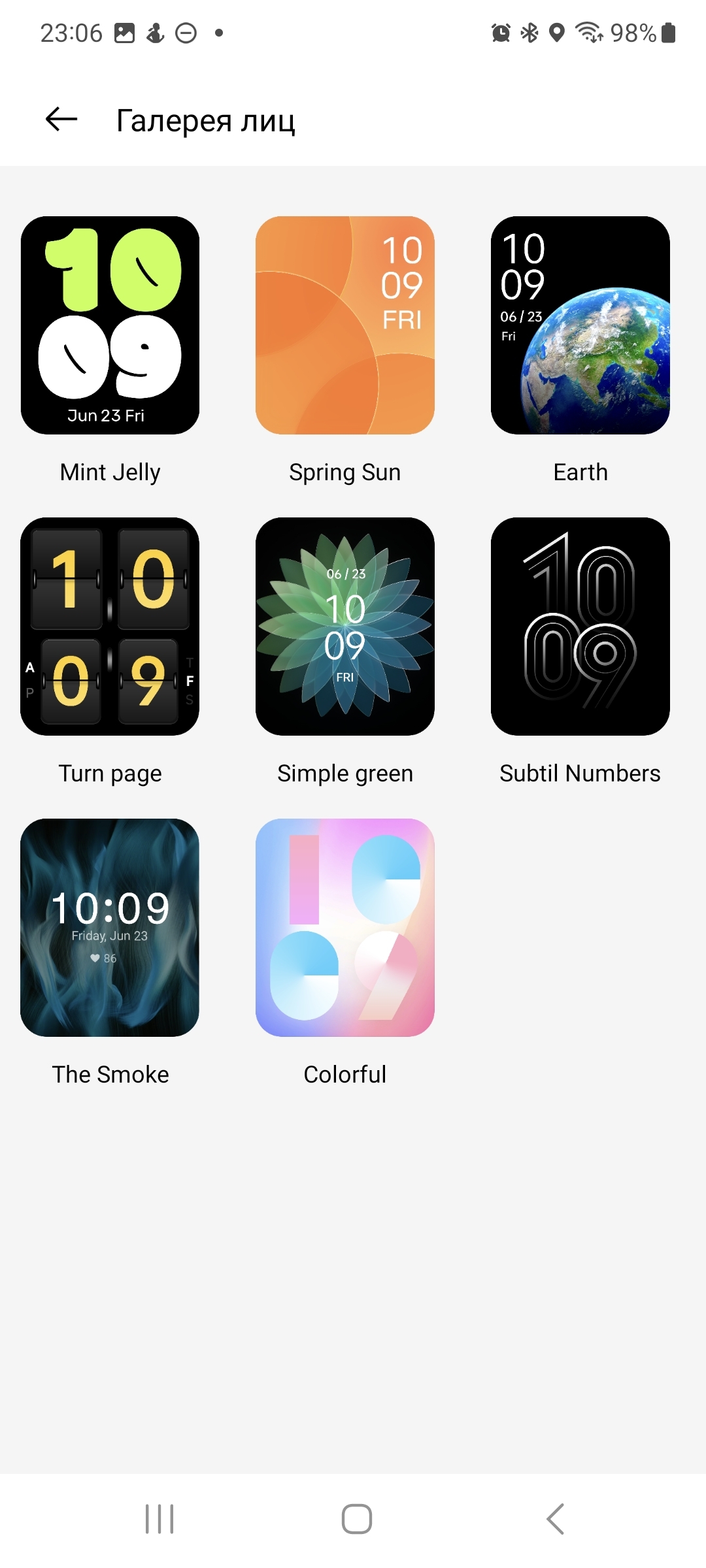Select the Mint Jelly watch face
The height and width of the screenshot is (1568, 706).
[x=110, y=325]
